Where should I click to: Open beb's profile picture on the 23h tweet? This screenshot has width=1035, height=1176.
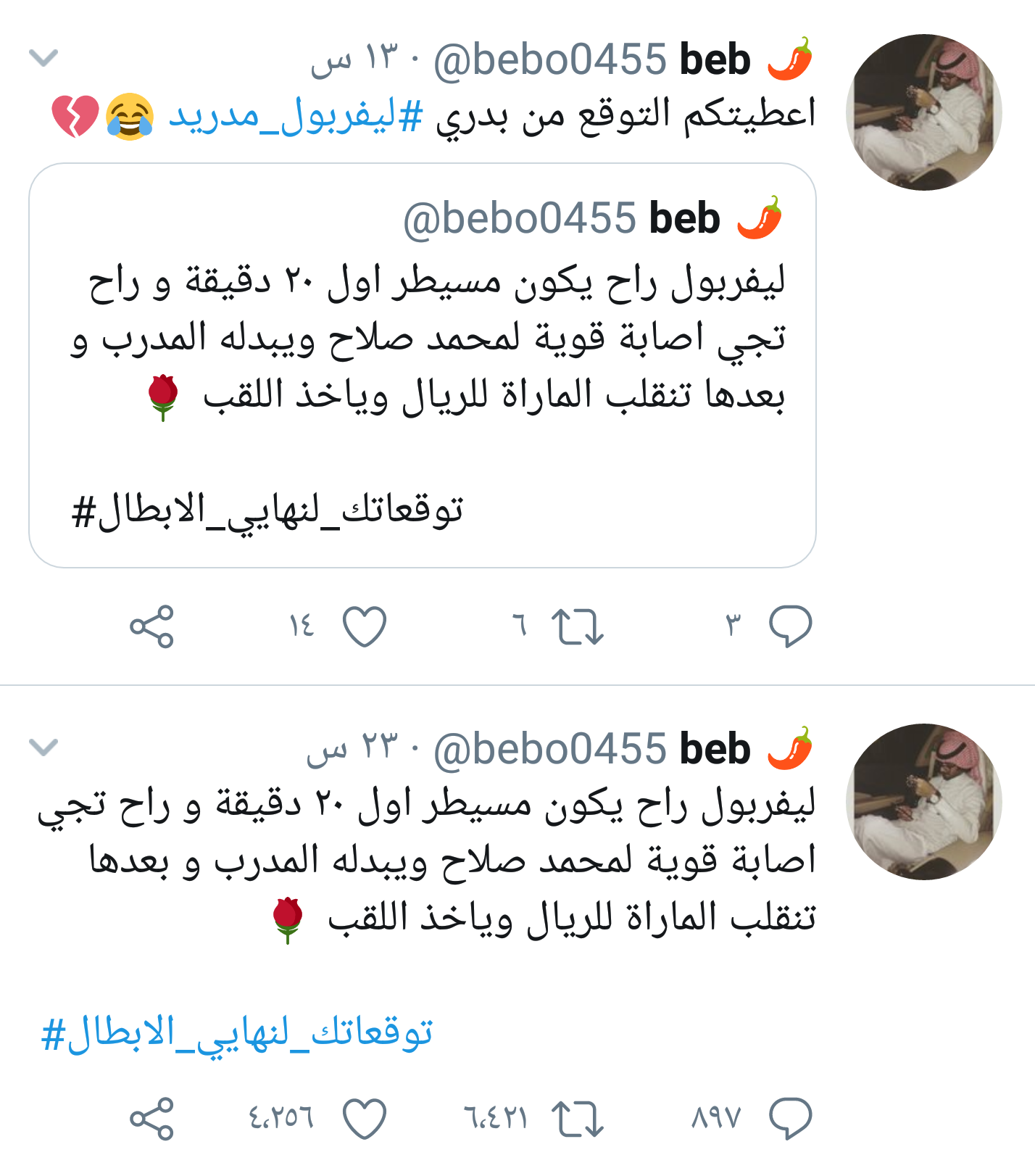coord(923,802)
